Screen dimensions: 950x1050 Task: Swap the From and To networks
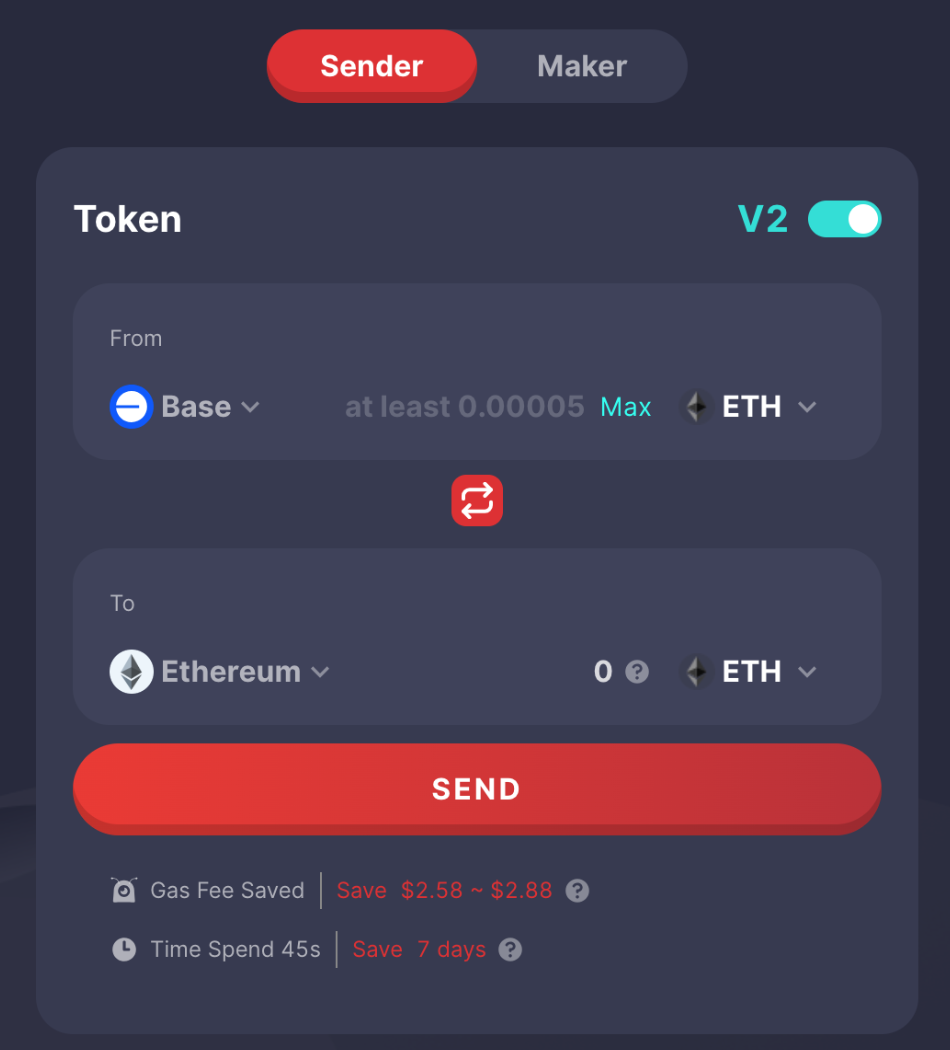point(477,500)
